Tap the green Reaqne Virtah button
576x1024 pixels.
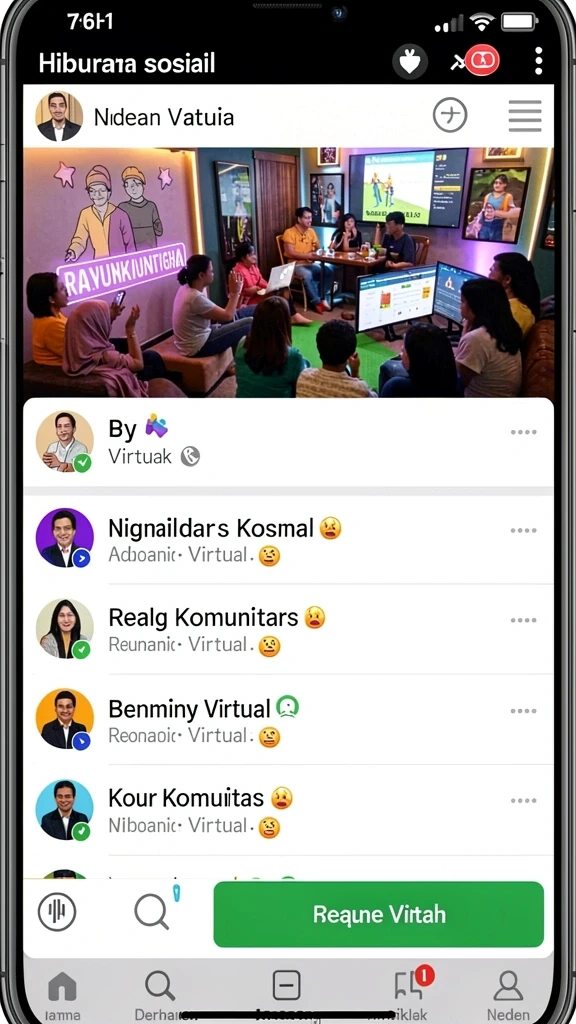click(379, 914)
